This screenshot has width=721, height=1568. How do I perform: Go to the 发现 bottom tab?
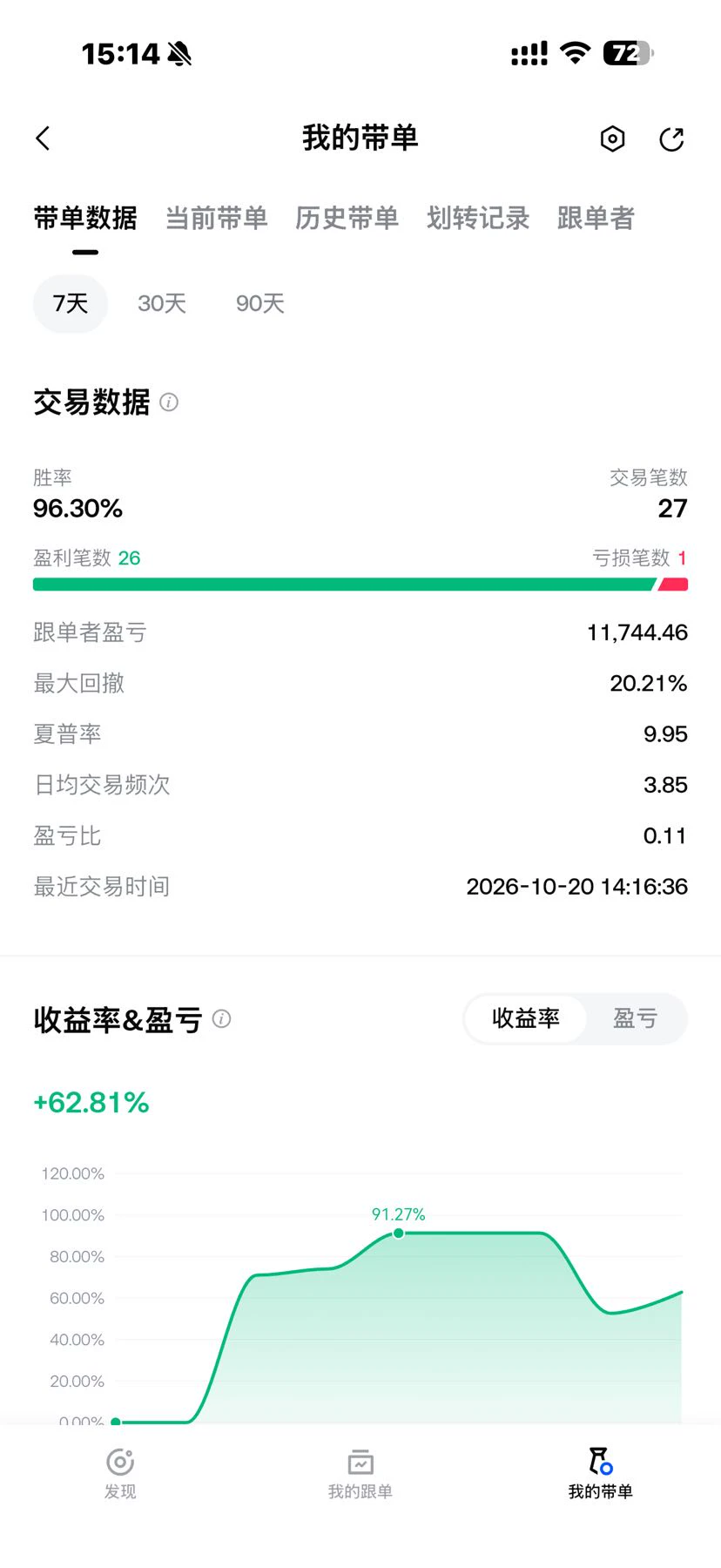pos(120,1474)
